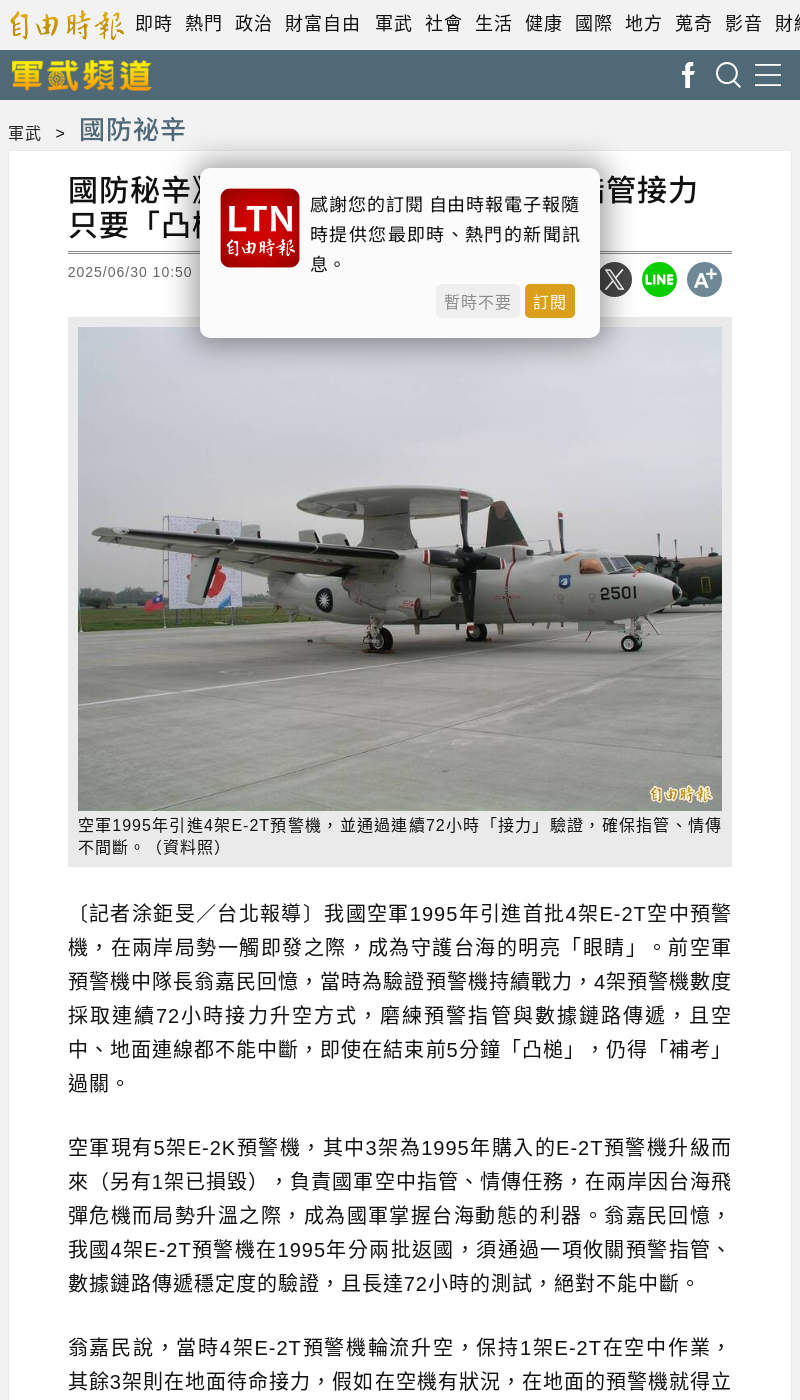
Task: Open the hamburger menu
Action: point(768,75)
